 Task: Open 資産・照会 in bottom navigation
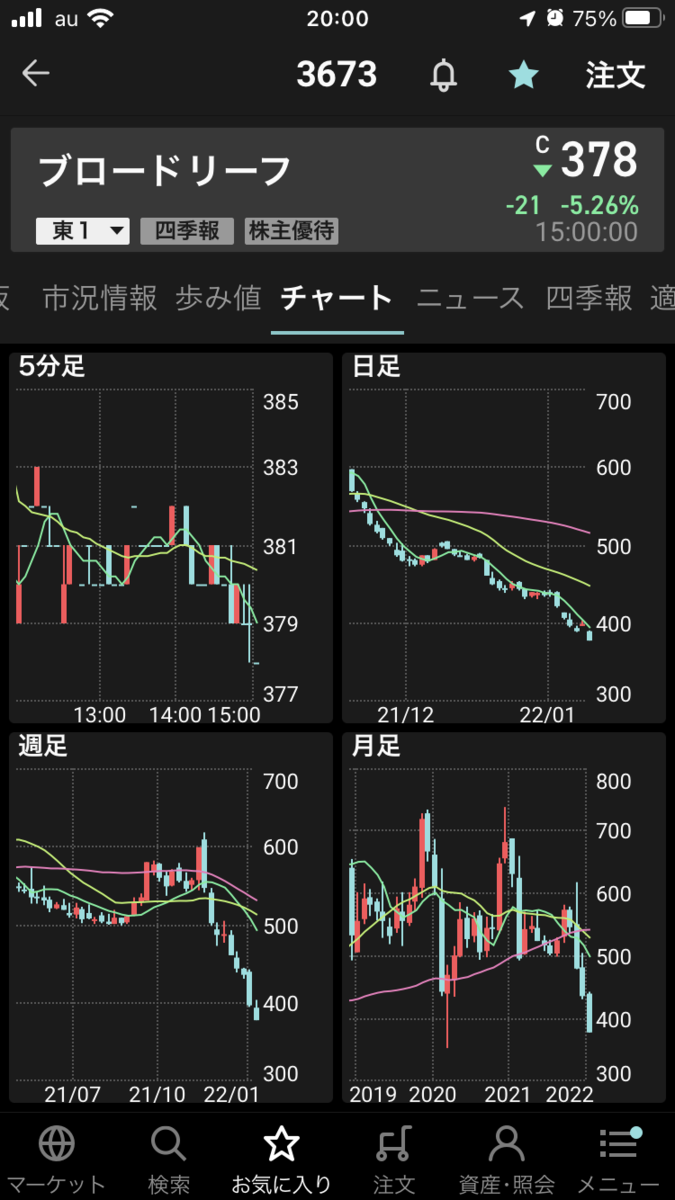[x=506, y=1158]
